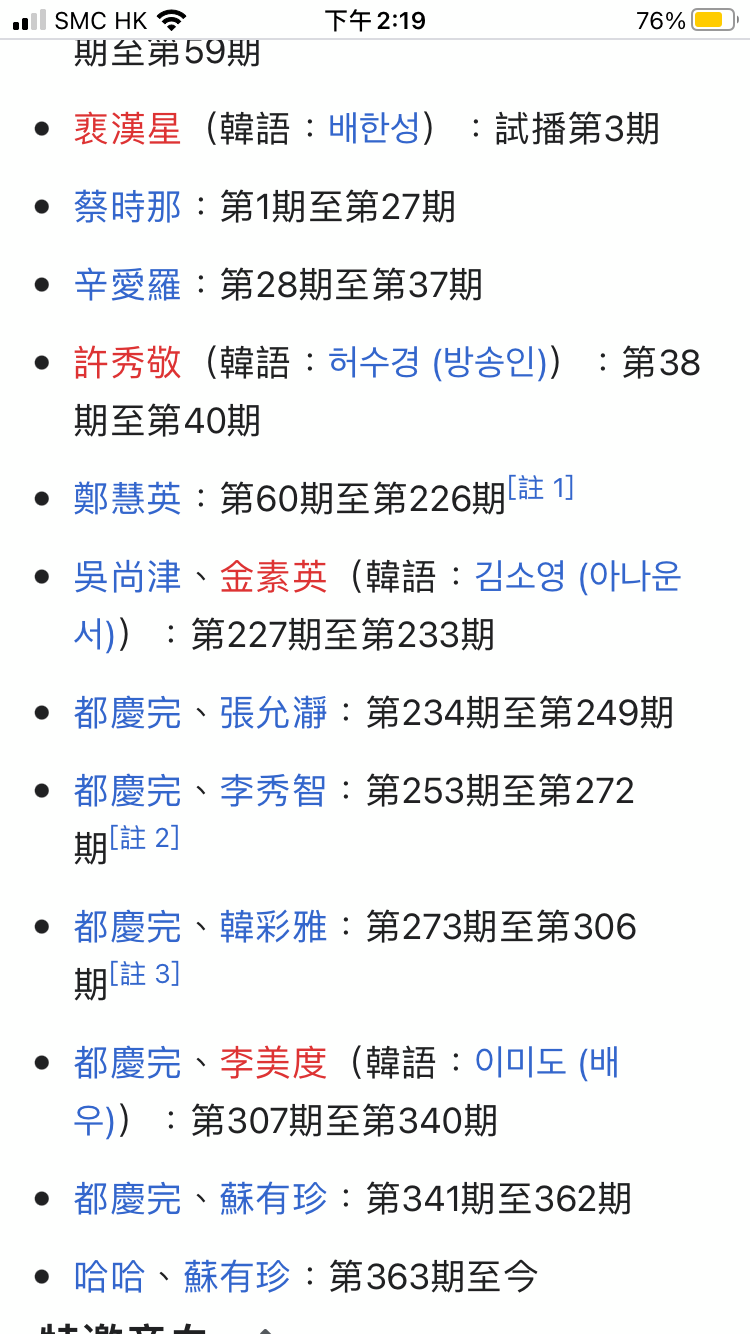Screen dimensions: 750x1334
Task: Open the 韓彩雅 article
Action: [x=274, y=927]
